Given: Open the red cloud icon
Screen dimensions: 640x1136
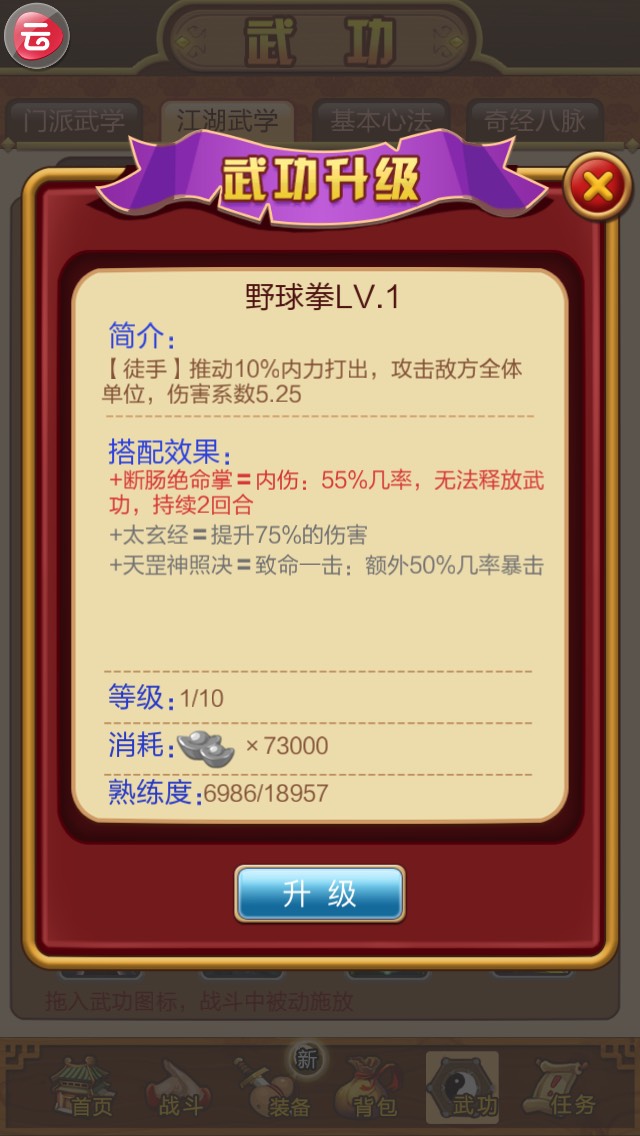Looking at the screenshot, I should 37,35.
